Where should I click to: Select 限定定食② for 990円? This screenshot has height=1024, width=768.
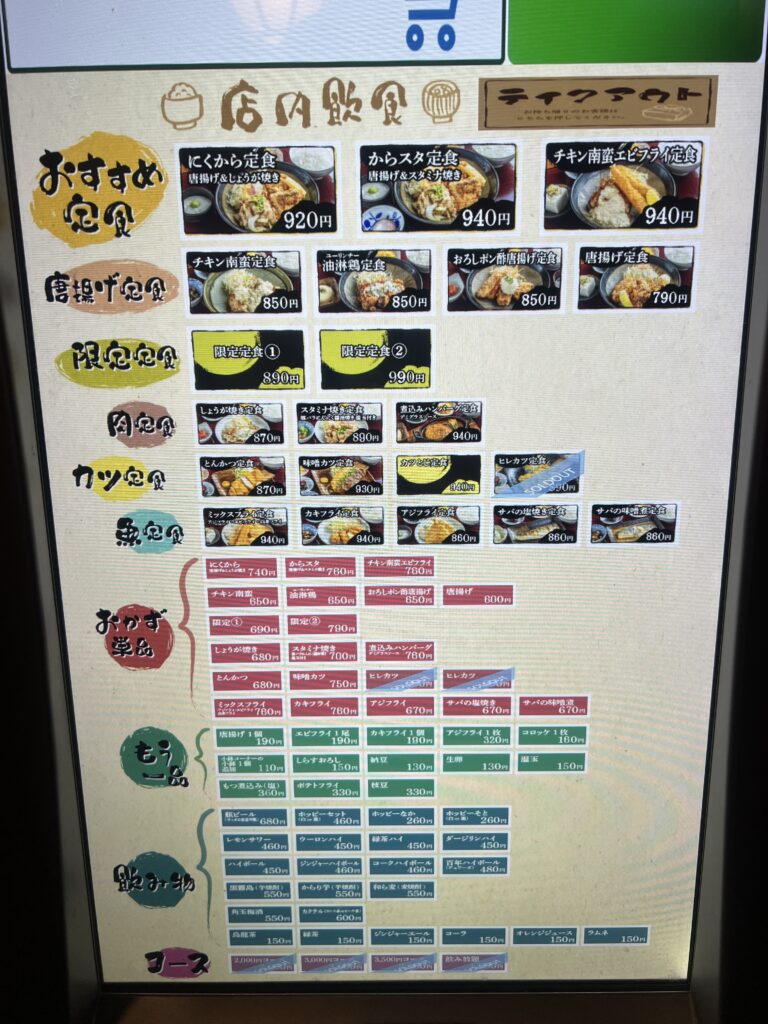click(375, 359)
